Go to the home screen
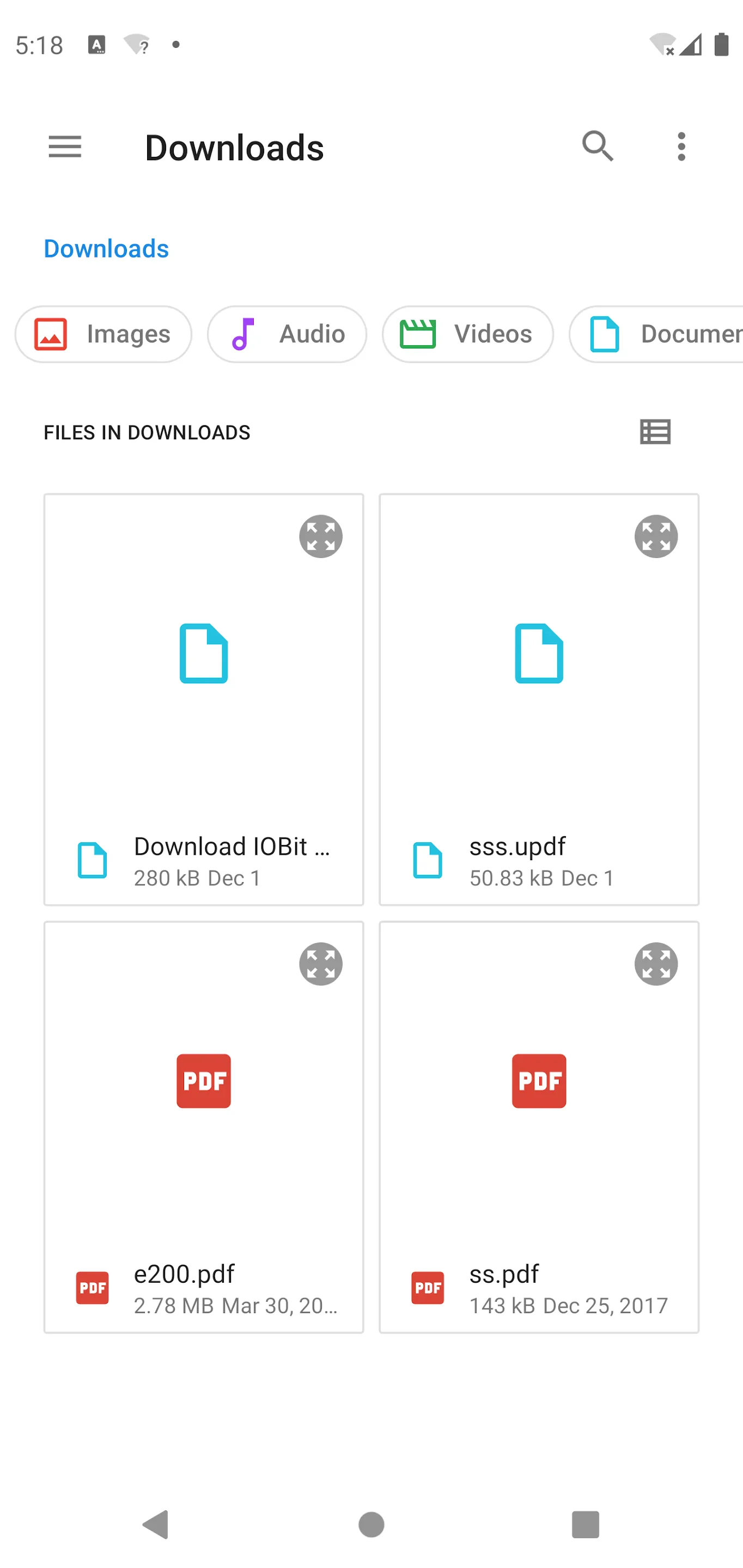This screenshot has height=1568, width=743. 371,1525
